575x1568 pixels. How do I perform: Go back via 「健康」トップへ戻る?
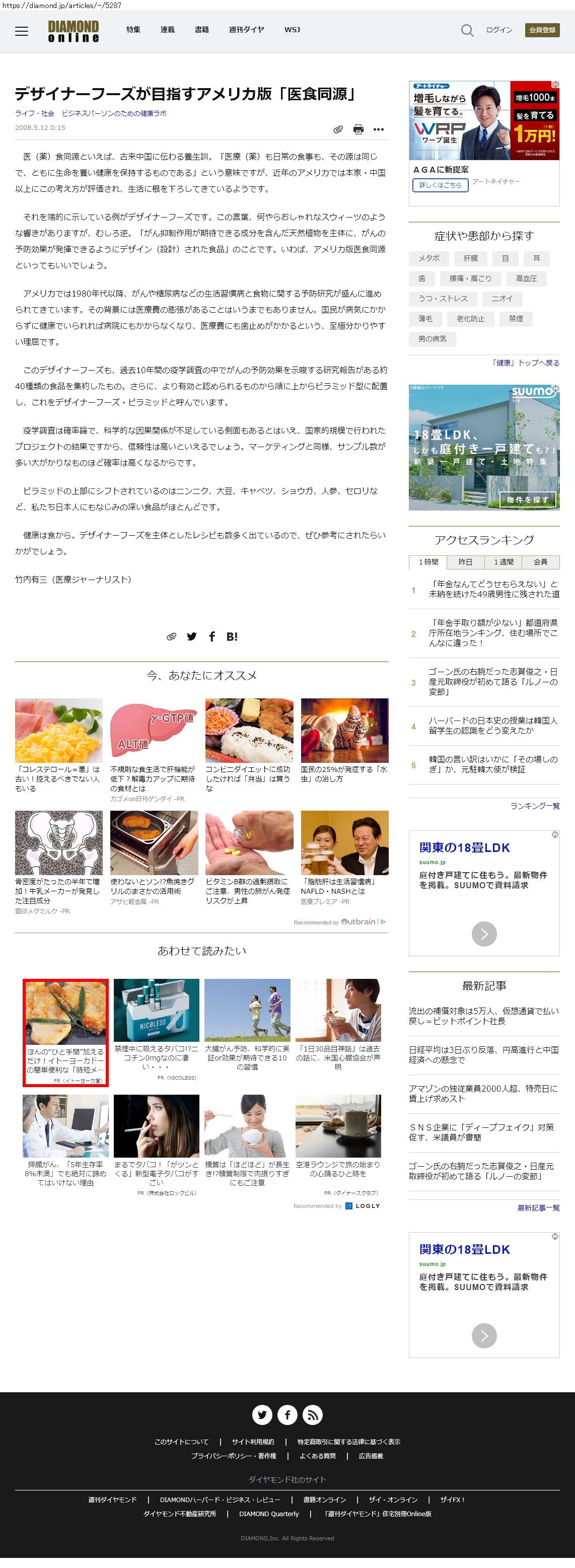click(x=525, y=363)
